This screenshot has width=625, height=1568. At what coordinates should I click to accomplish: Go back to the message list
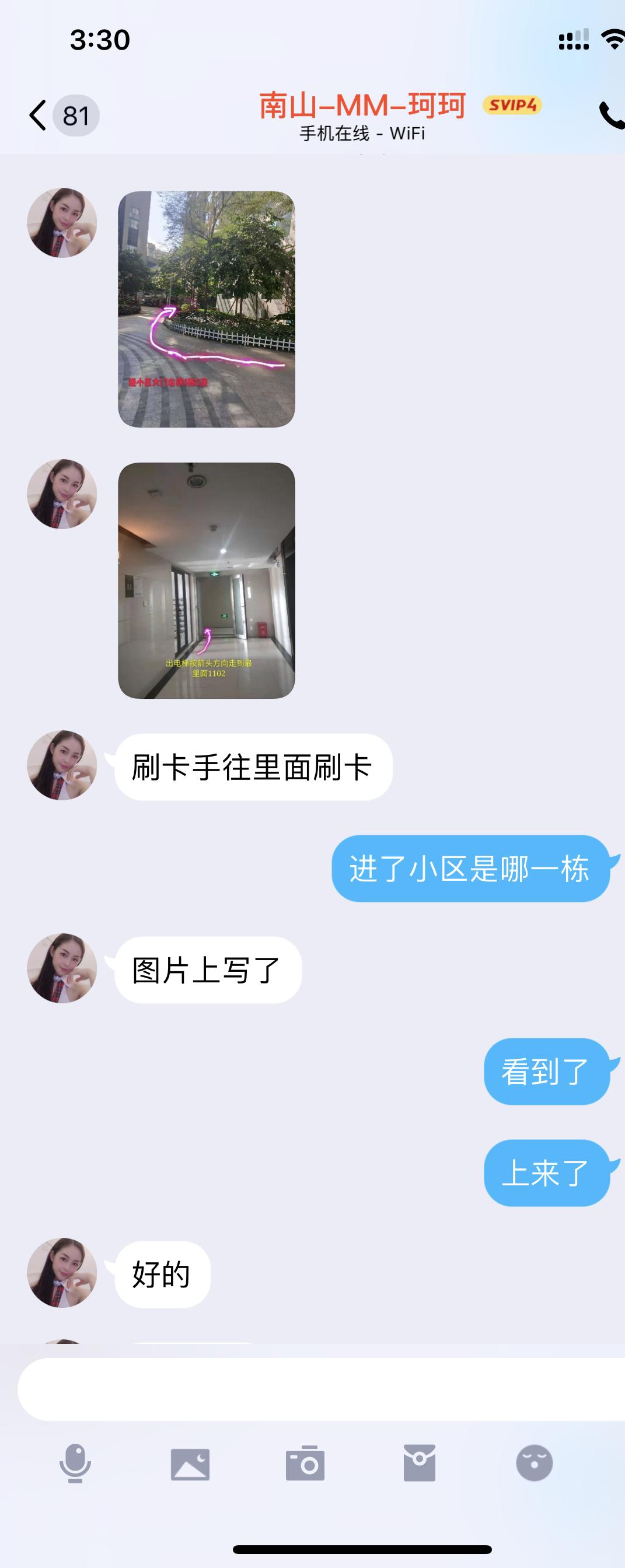(x=38, y=115)
